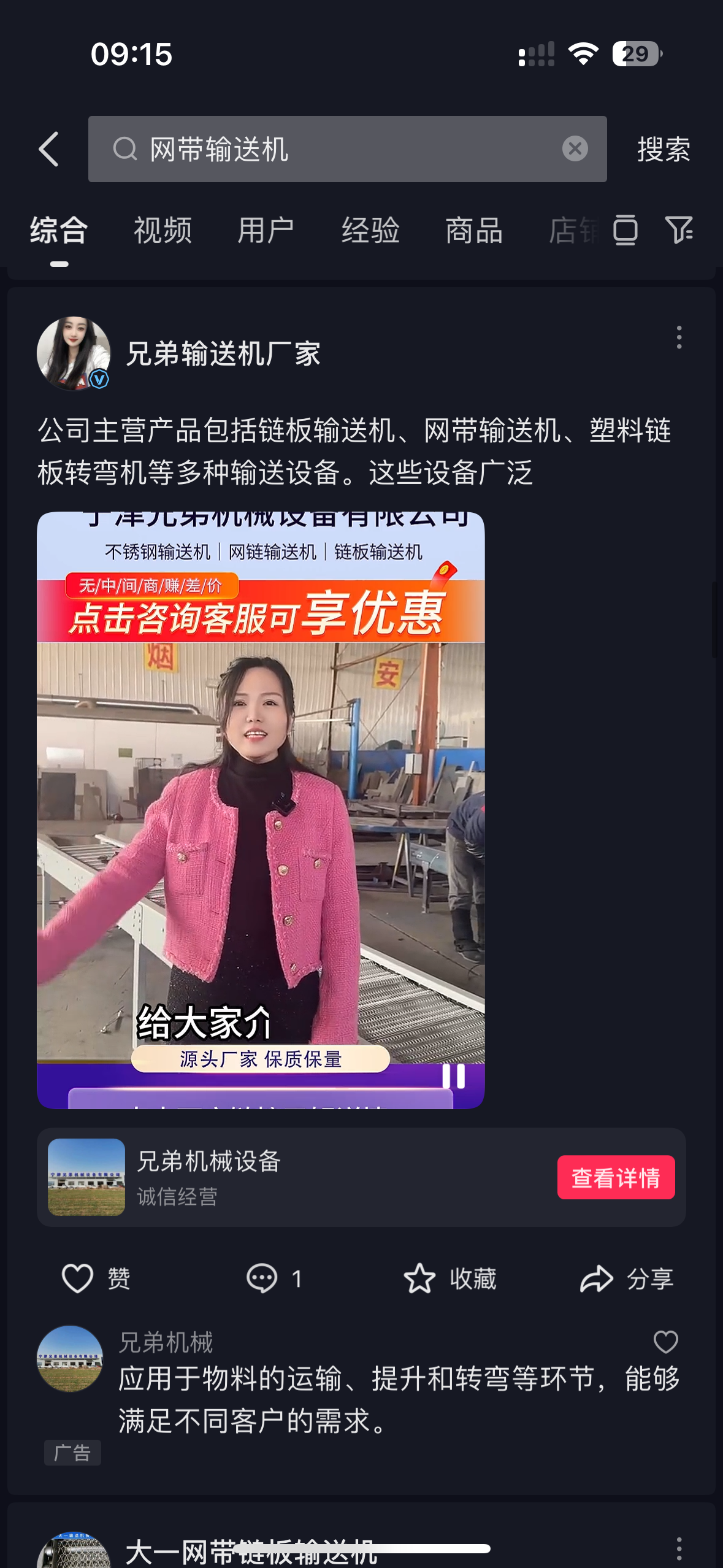Toggle the single-column layout icon

[x=625, y=231]
